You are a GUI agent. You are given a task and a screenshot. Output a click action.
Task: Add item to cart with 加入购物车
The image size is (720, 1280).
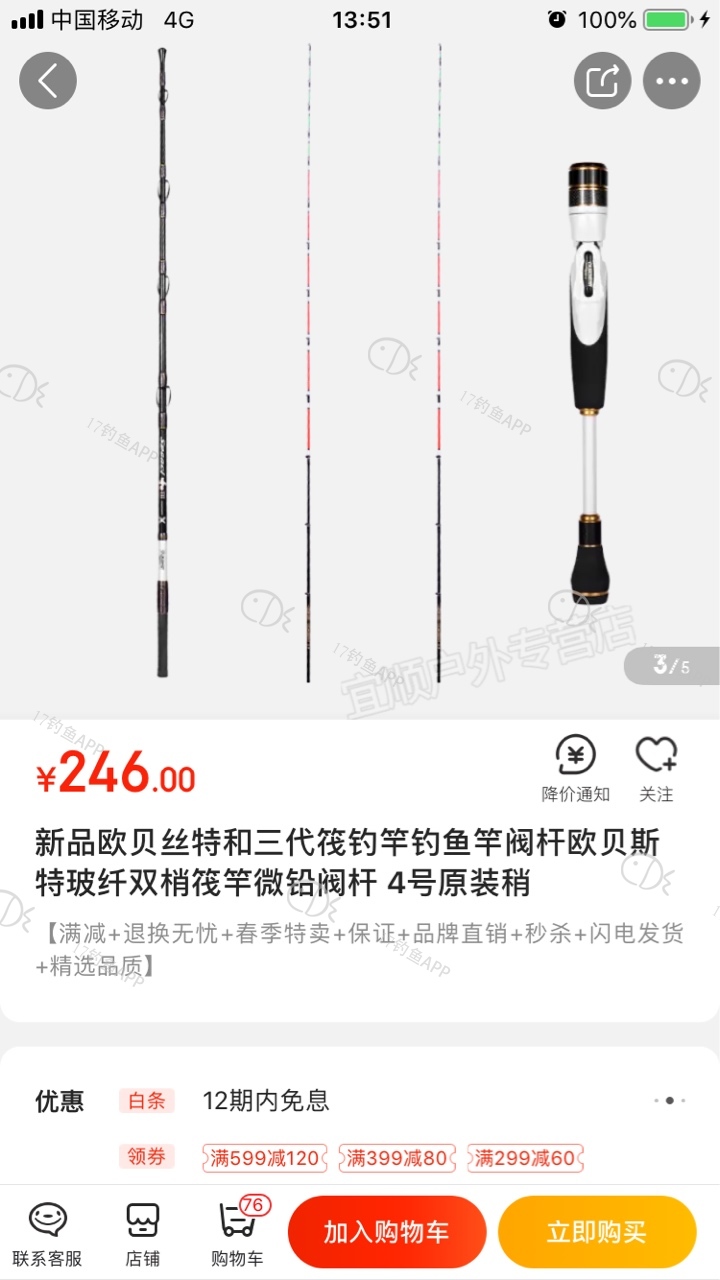386,1232
